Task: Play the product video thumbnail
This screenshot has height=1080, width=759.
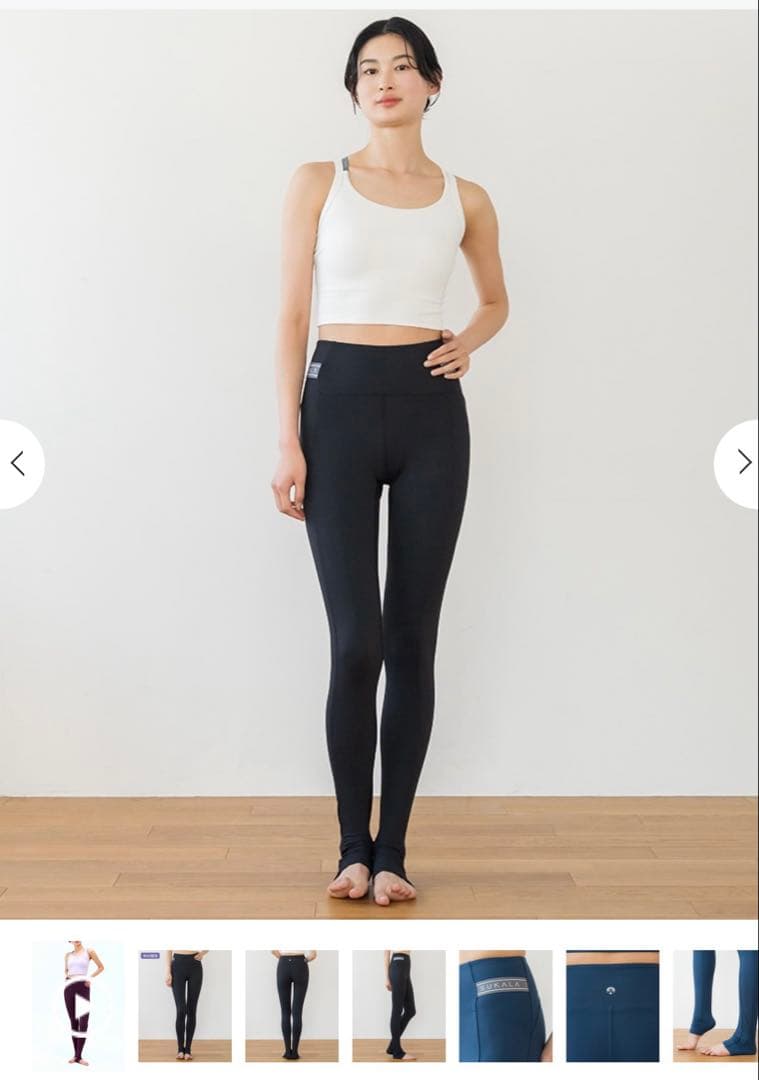Action: 78,1005
